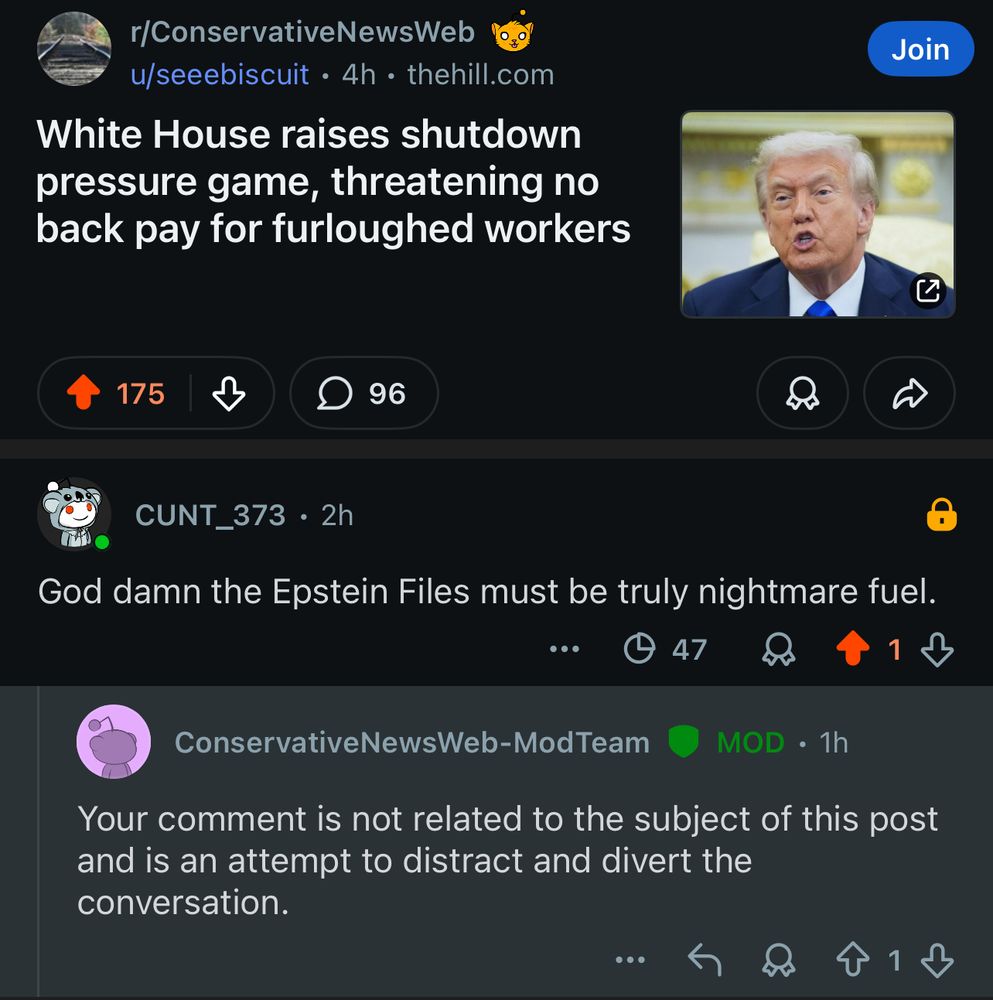This screenshot has width=993, height=1000.
Task: Click the clock icon showing 47
Action: pos(638,649)
